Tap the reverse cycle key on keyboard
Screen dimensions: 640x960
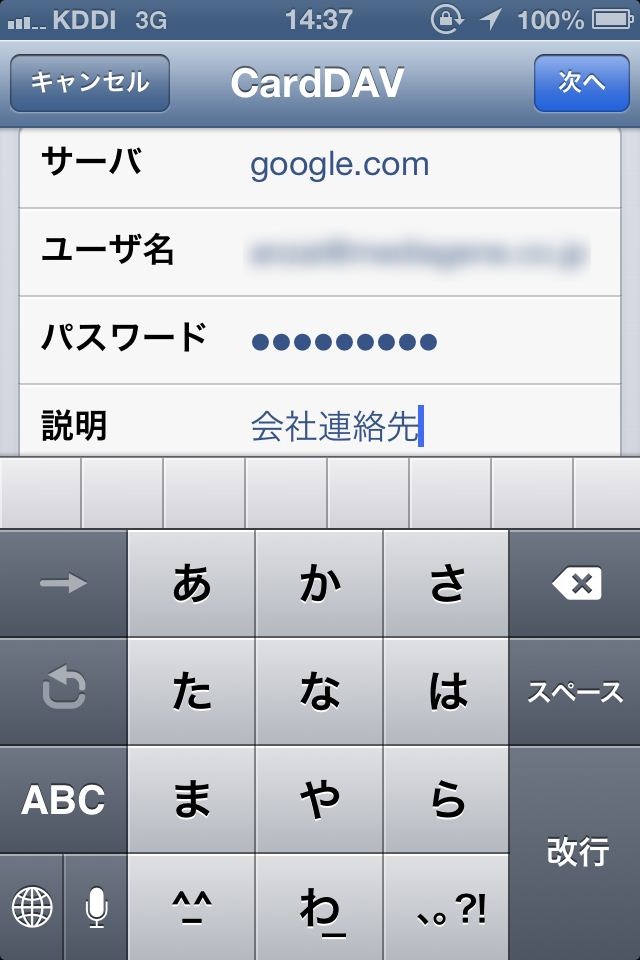pyautogui.click(x=63, y=692)
